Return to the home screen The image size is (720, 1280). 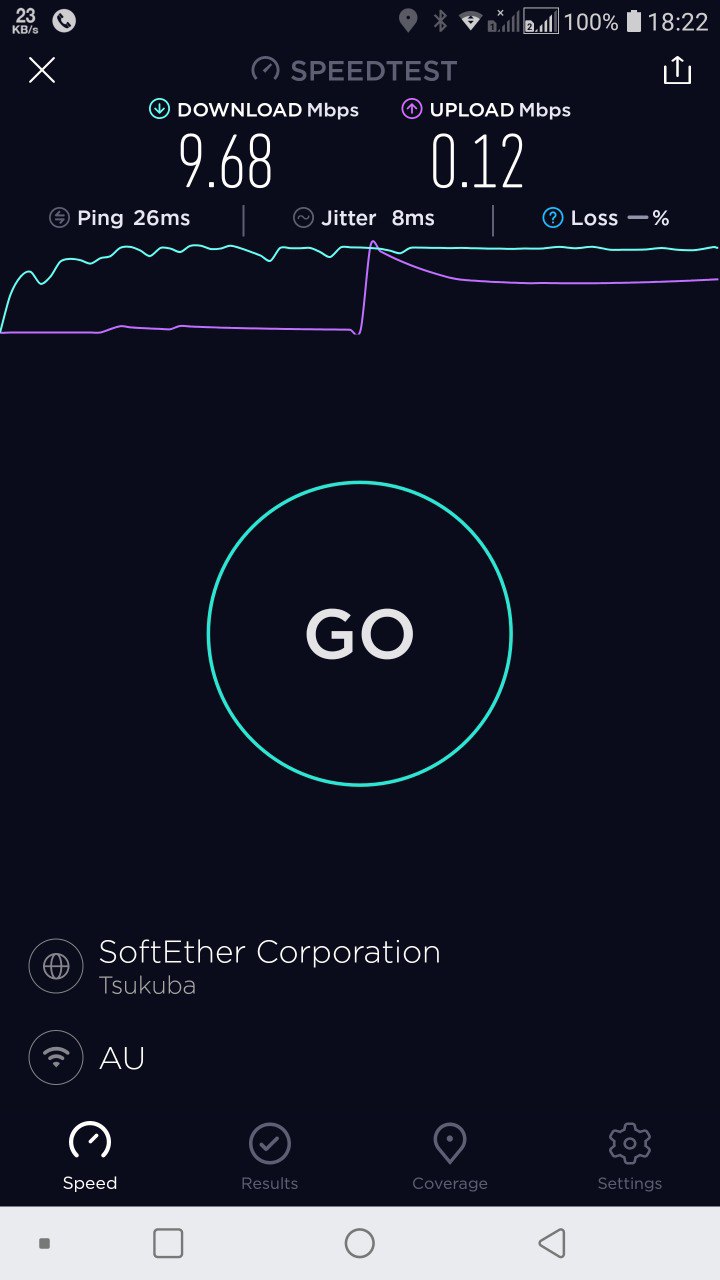360,1243
